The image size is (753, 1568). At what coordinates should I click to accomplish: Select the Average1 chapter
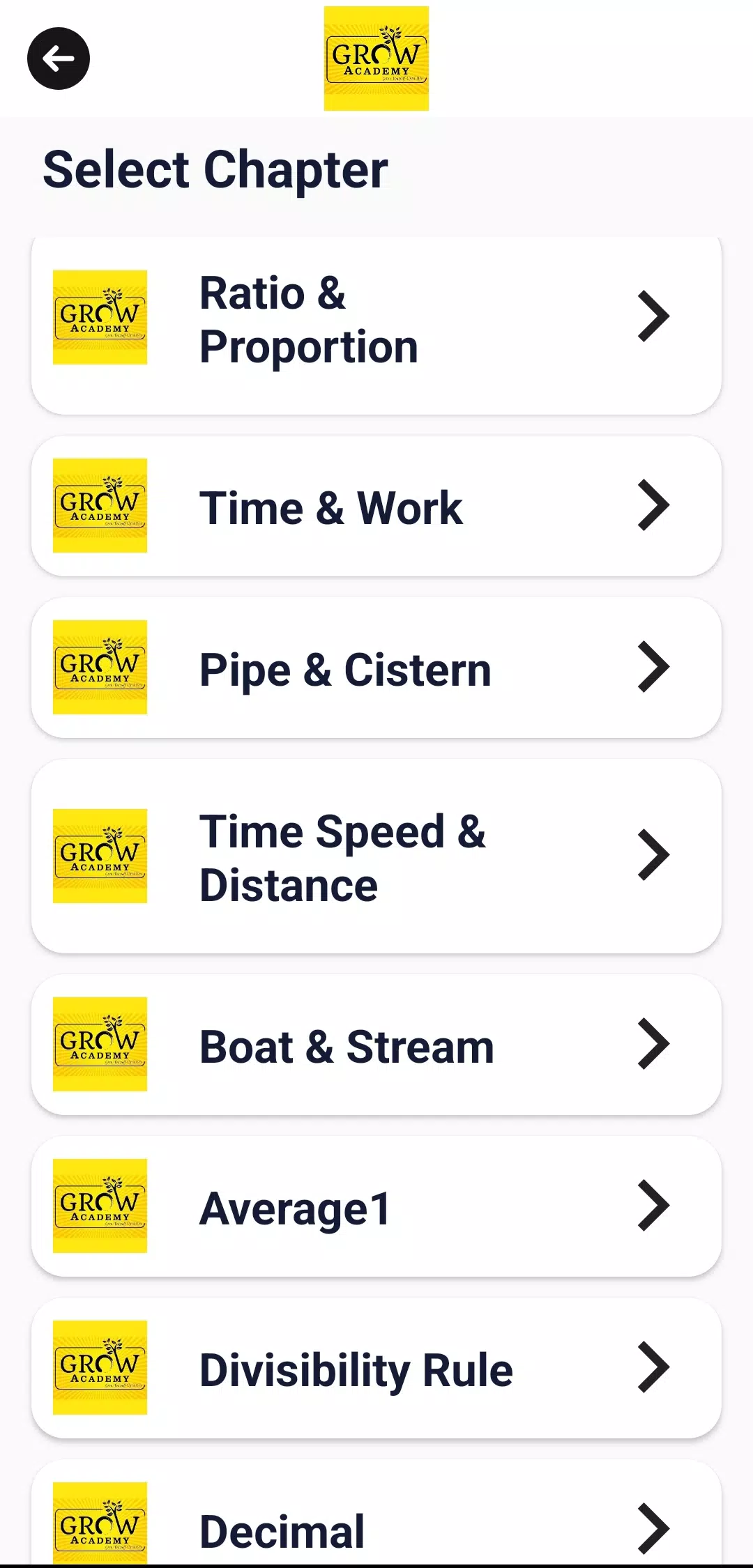point(376,1207)
